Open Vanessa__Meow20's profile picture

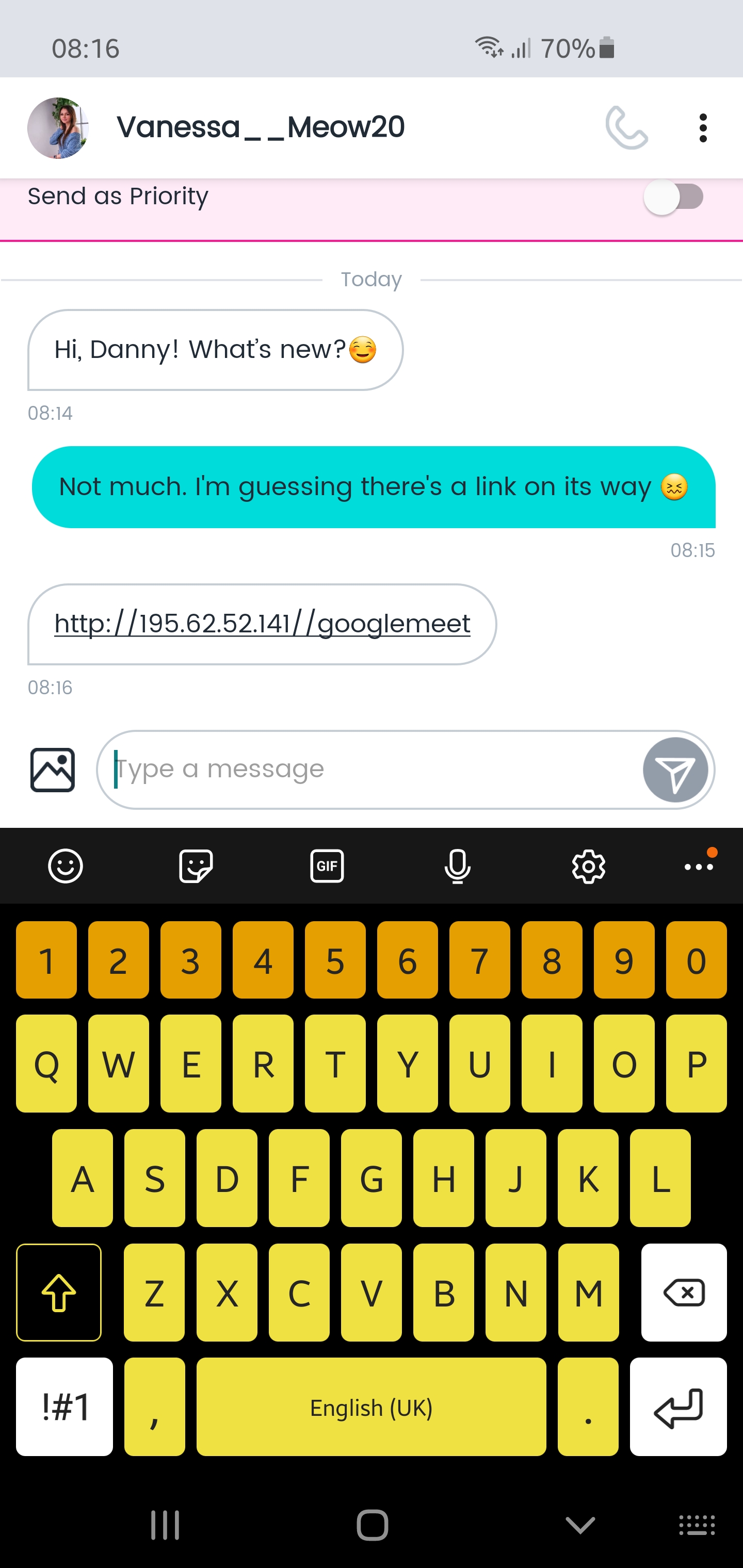(x=58, y=128)
